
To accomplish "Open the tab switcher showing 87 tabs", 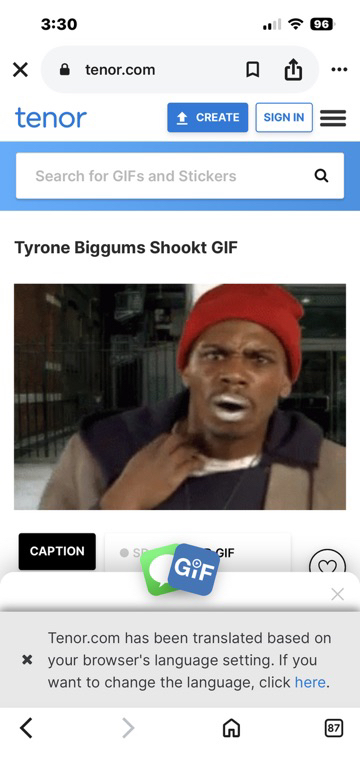I will point(334,729).
